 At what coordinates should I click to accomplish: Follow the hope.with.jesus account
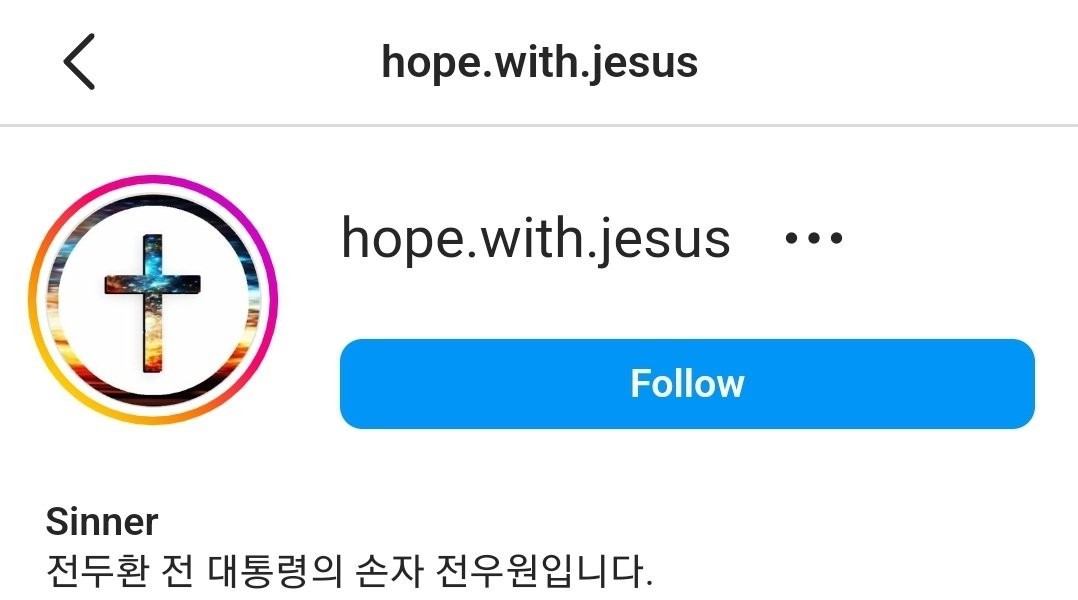point(687,384)
